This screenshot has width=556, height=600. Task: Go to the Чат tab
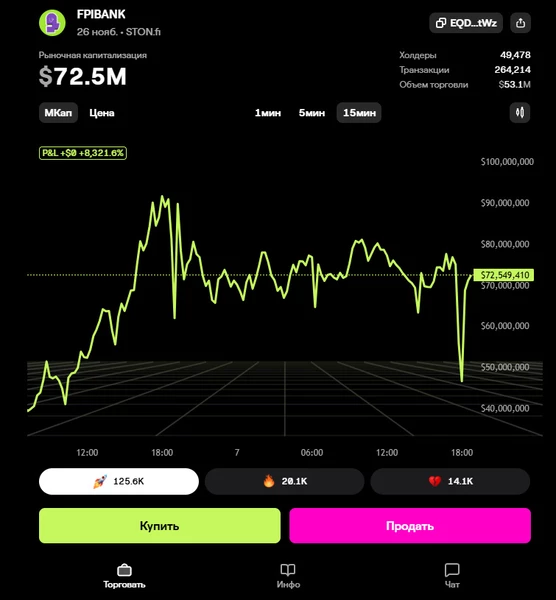(x=452, y=576)
